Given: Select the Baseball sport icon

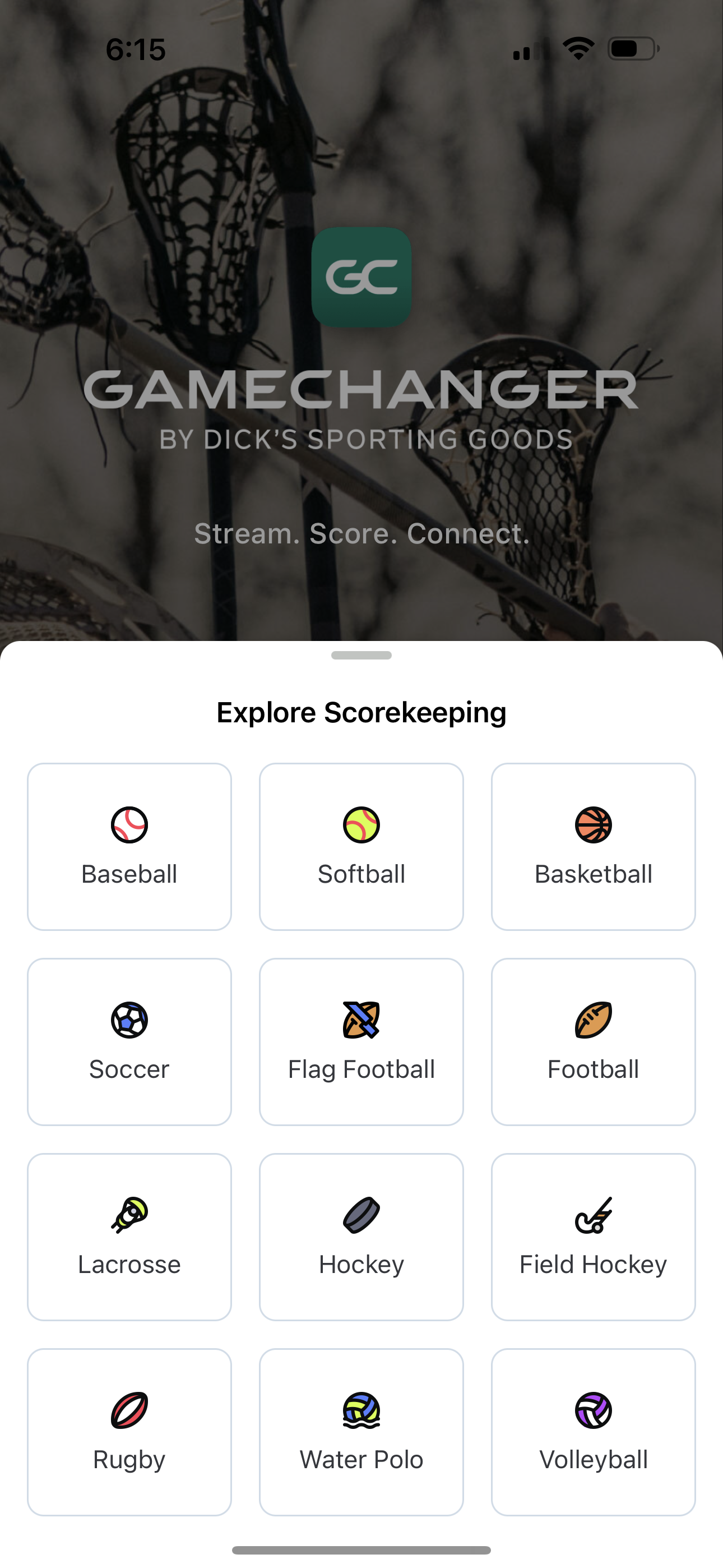Looking at the screenshot, I should coord(129,826).
